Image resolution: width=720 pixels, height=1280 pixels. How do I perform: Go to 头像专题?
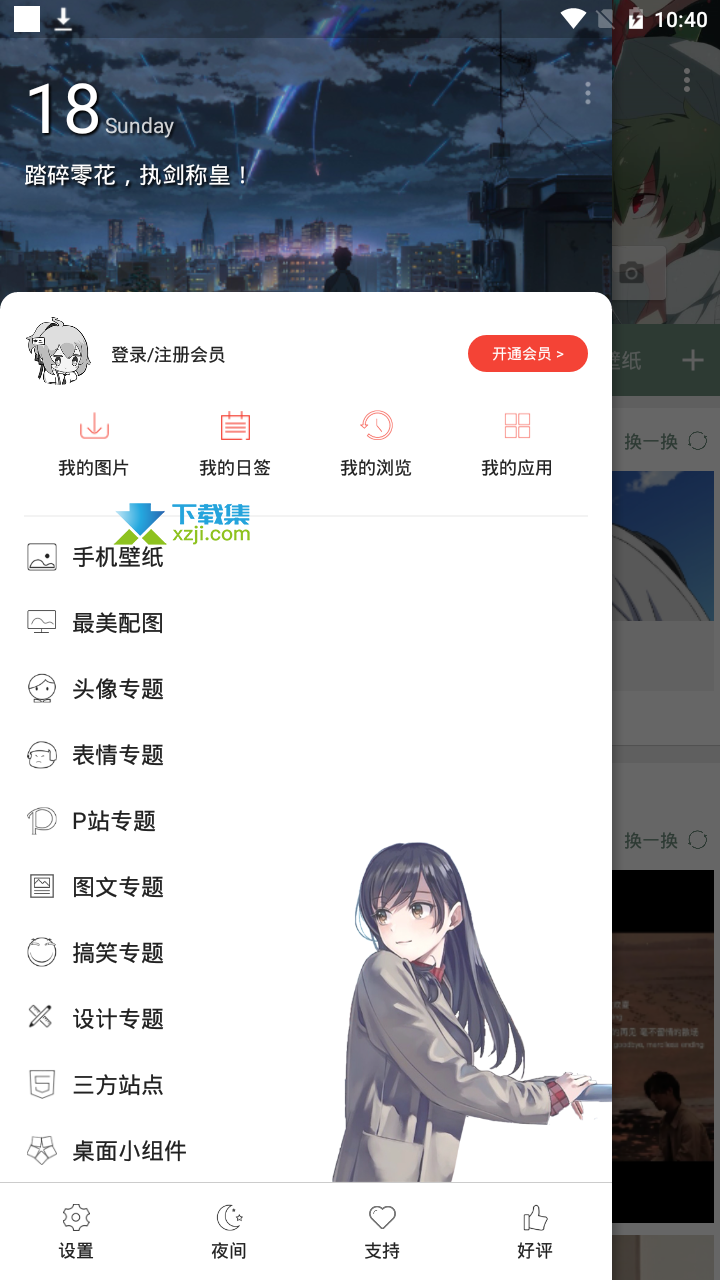point(306,689)
